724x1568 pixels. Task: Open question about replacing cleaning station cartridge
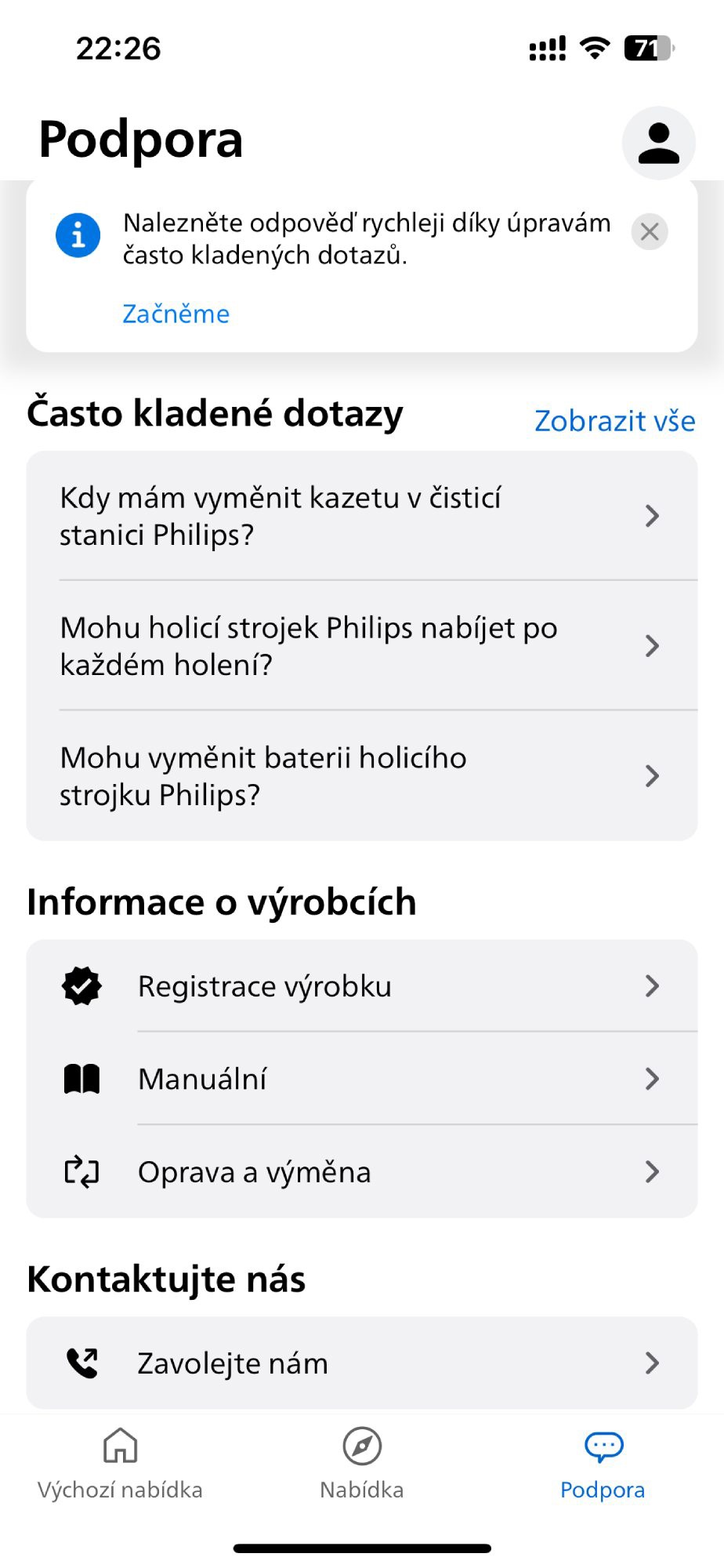click(x=362, y=516)
